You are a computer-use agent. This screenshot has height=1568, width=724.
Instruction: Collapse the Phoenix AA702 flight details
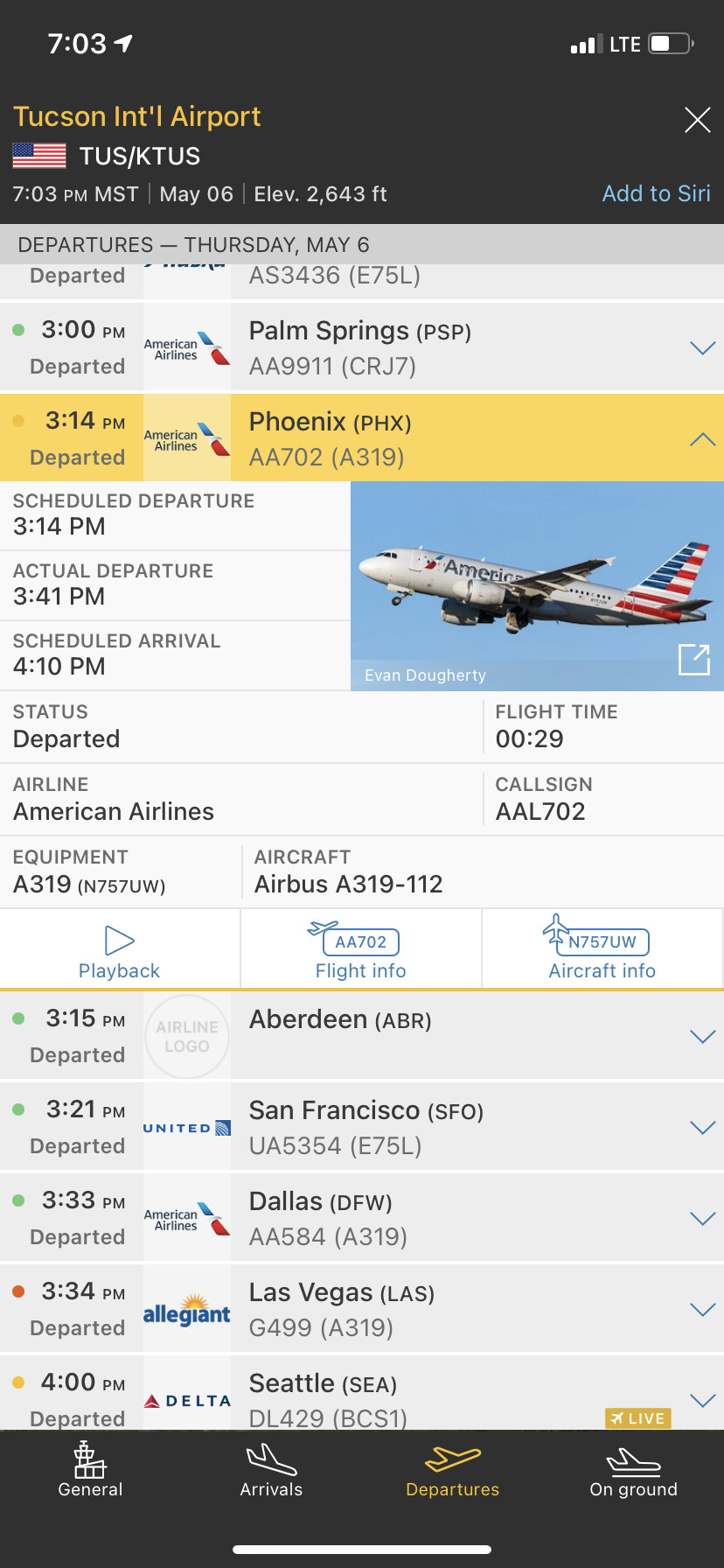702,439
